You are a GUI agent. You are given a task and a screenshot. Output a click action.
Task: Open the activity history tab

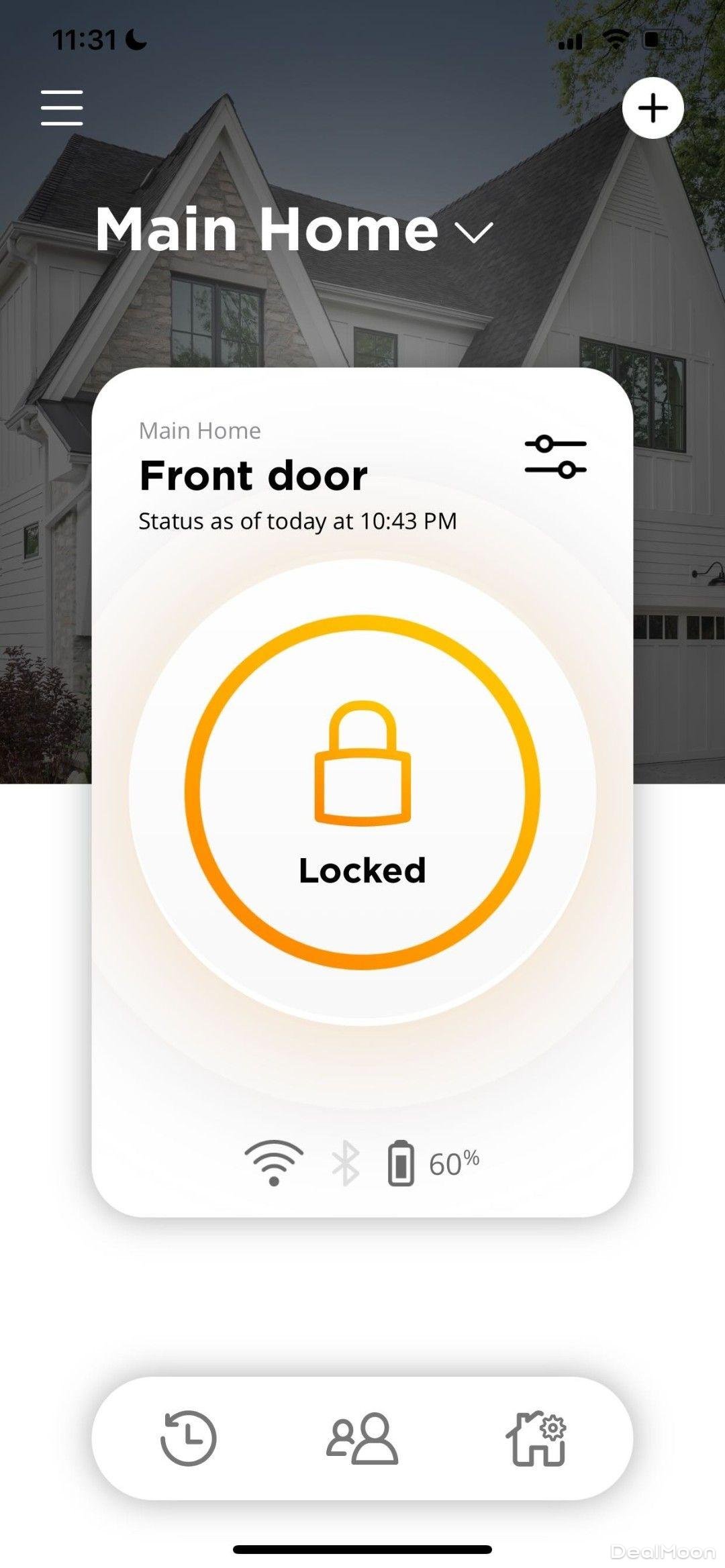point(189,1438)
